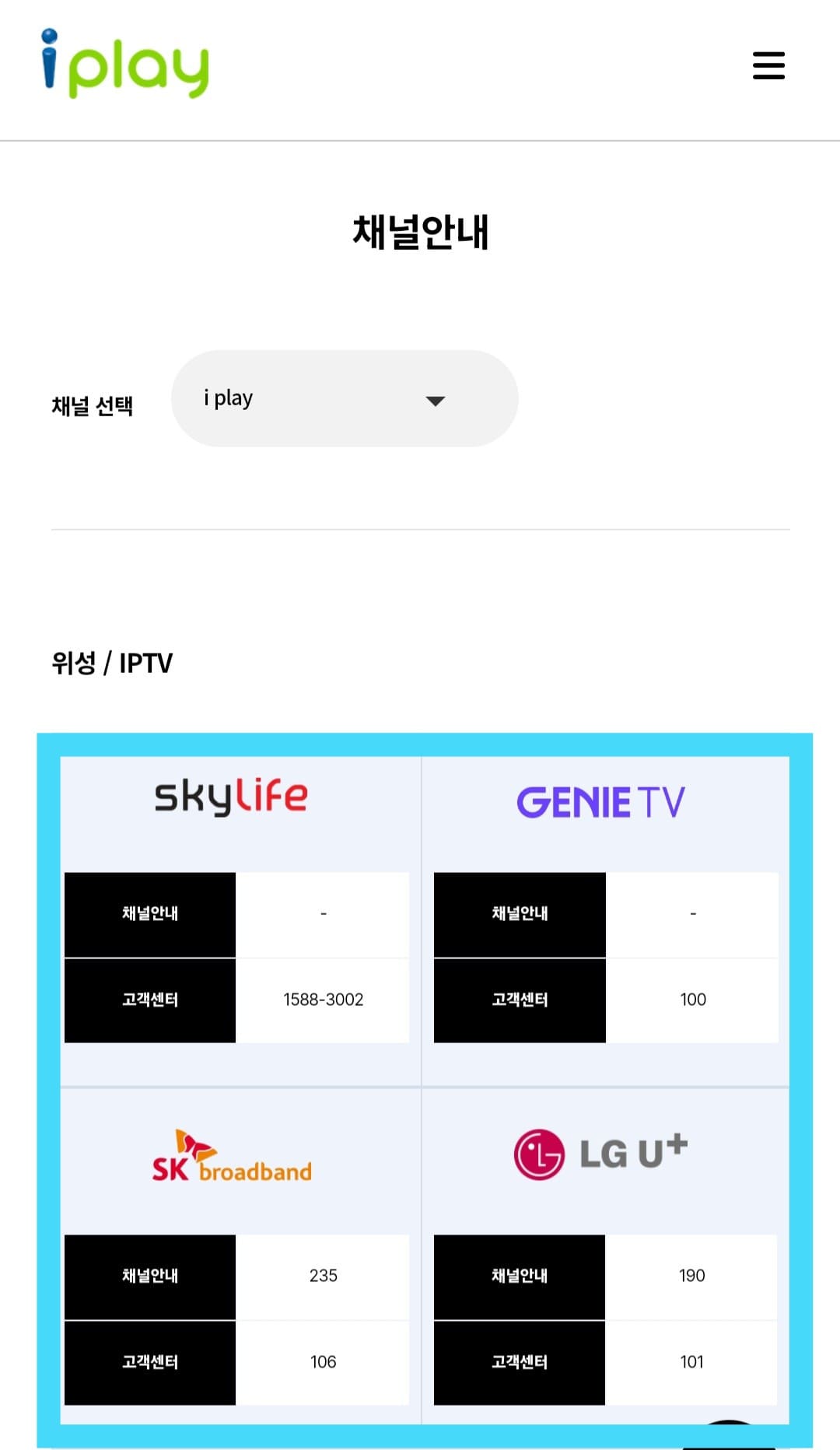Image resolution: width=840 pixels, height=1450 pixels.
Task: Click the 채널안내 page heading
Action: (420, 232)
